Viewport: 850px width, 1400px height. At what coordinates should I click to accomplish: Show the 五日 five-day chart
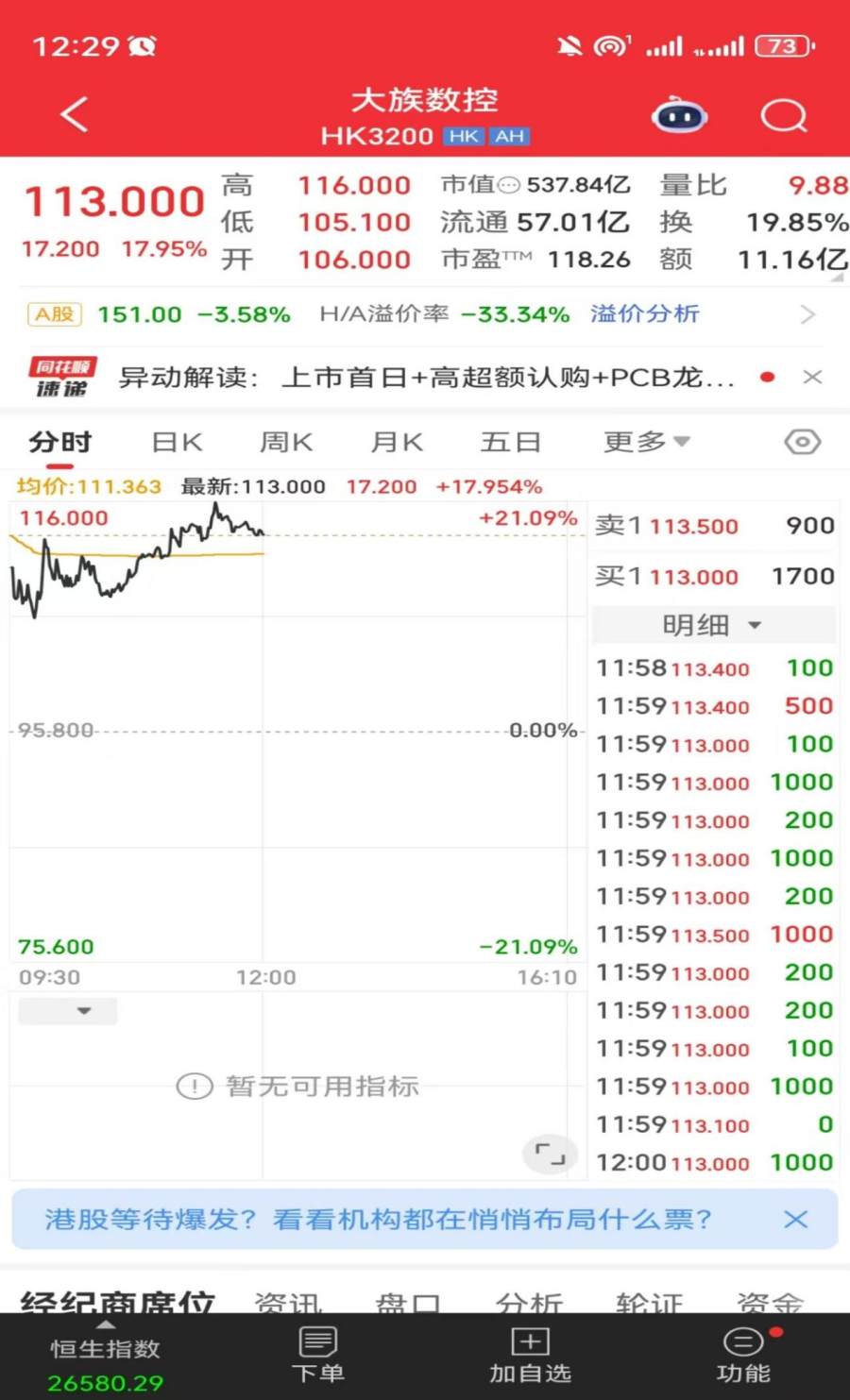510,442
